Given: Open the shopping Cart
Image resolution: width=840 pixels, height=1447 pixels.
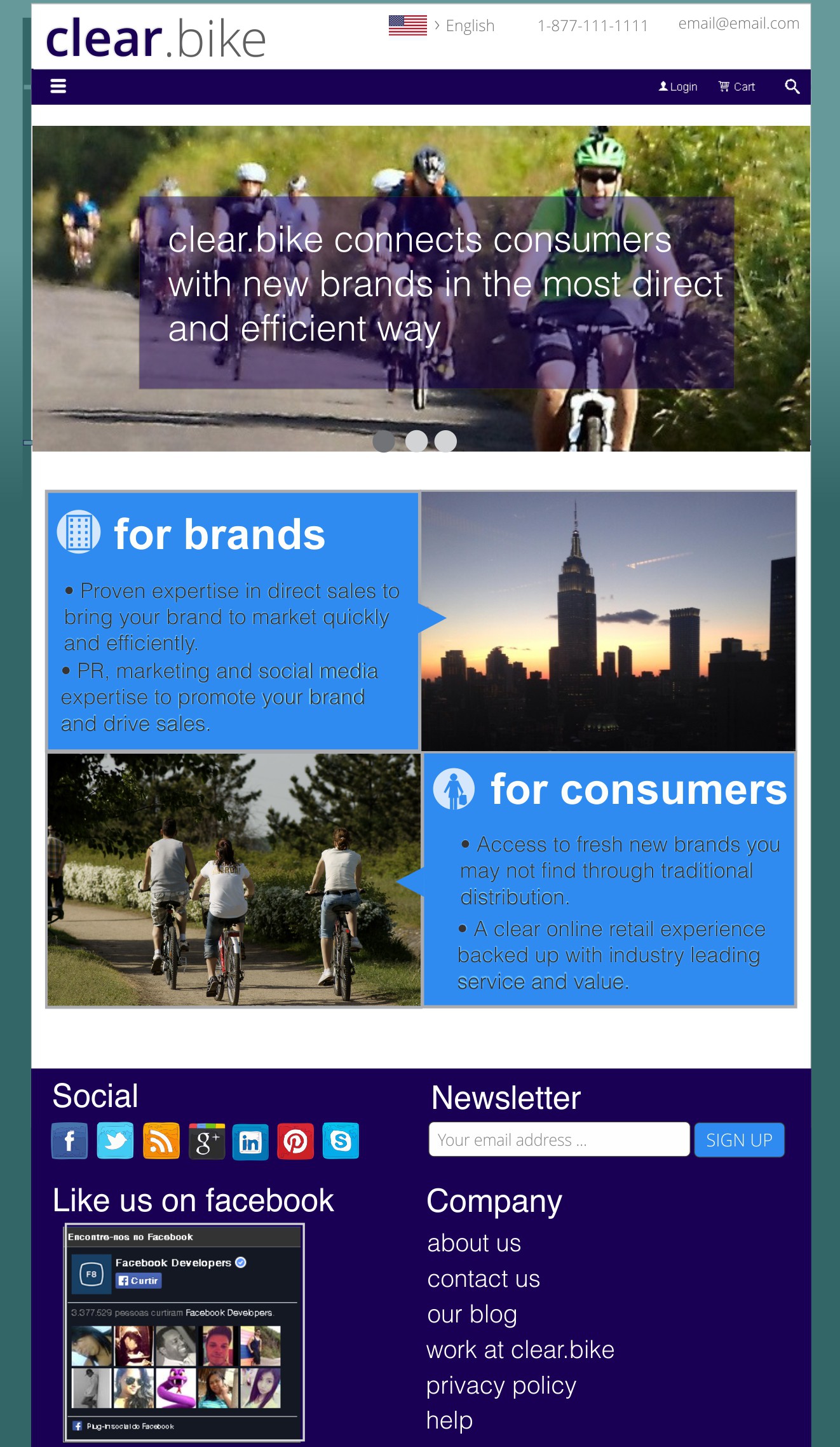Looking at the screenshot, I should coord(737,87).
